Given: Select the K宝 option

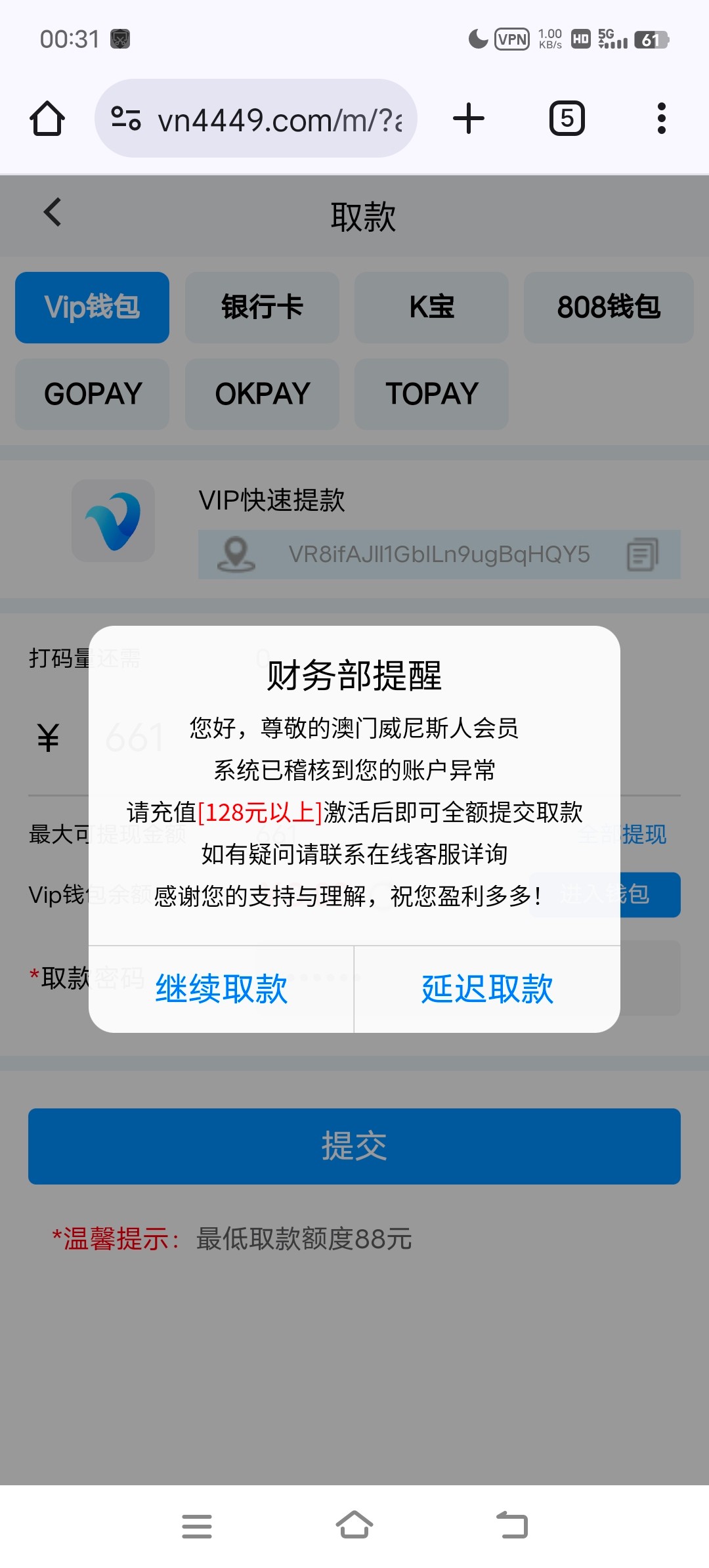Looking at the screenshot, I should (x=431, y=307).
